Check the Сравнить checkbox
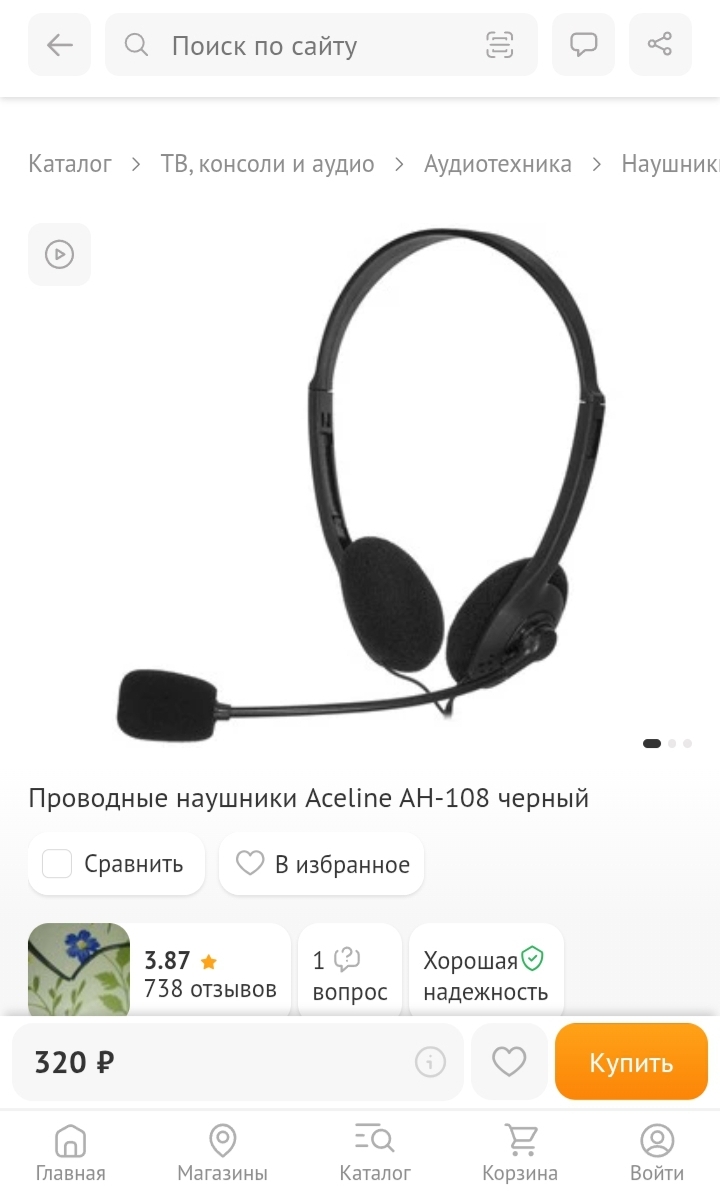The width and height of the screenshot is (720, 1196). 57,863
